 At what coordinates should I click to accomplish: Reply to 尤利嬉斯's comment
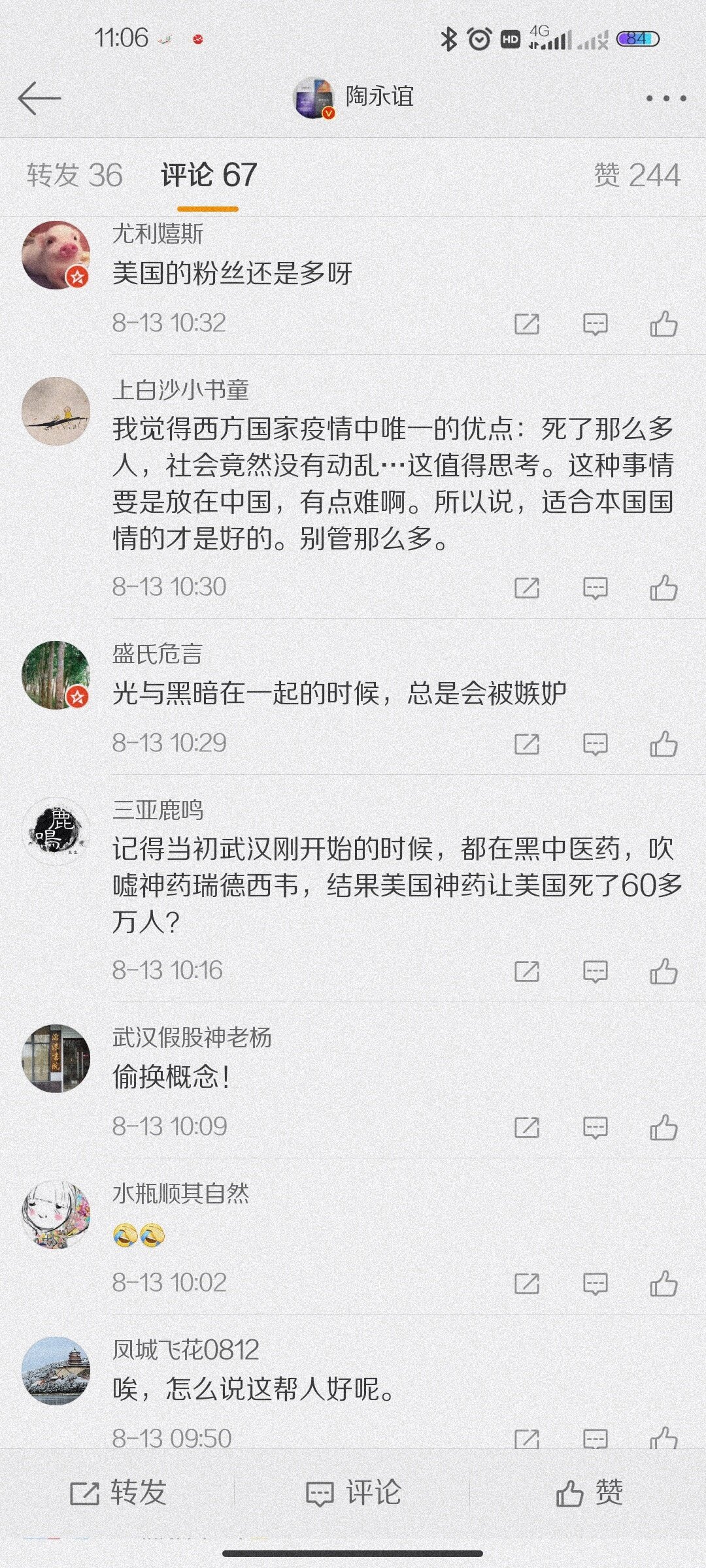pyautogui.click(x=595, y=323)
